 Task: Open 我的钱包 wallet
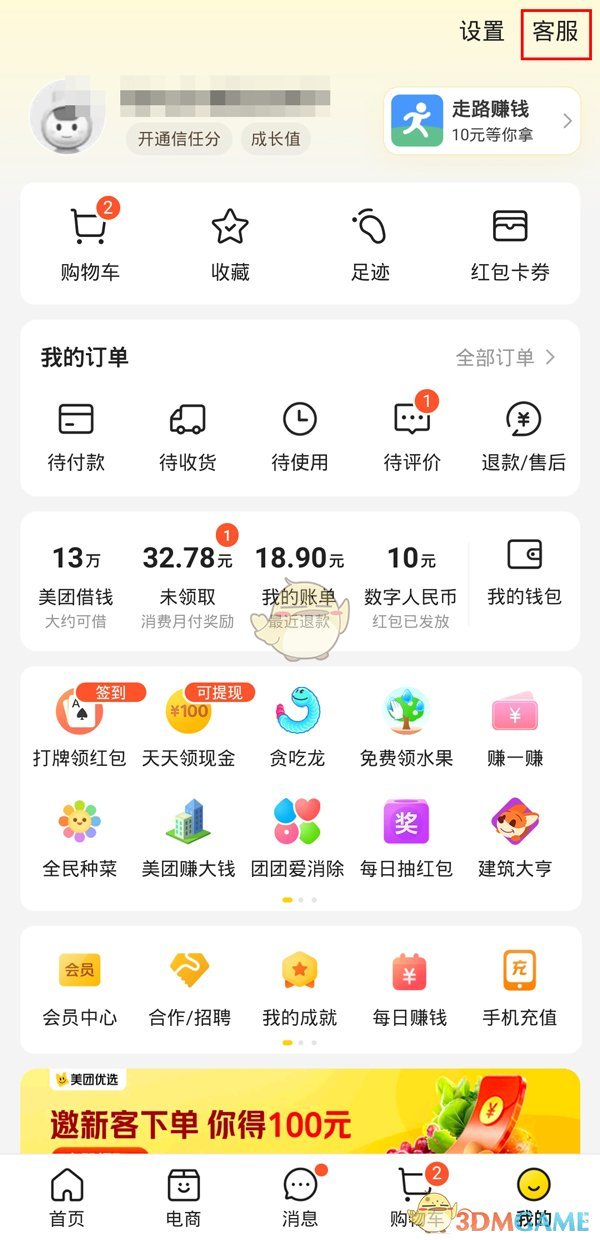point(524,572)
